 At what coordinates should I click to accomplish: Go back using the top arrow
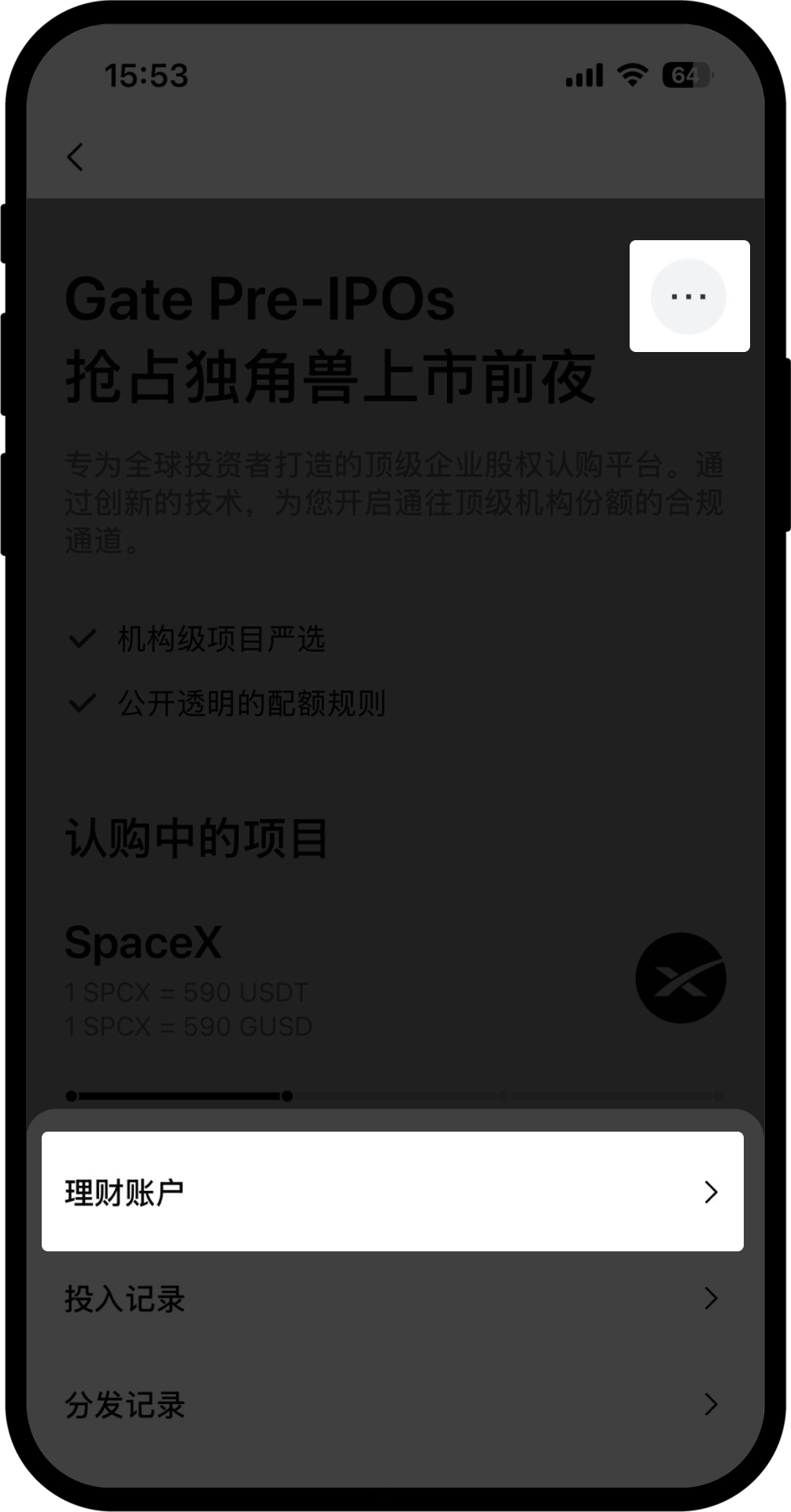coord(76,157)
